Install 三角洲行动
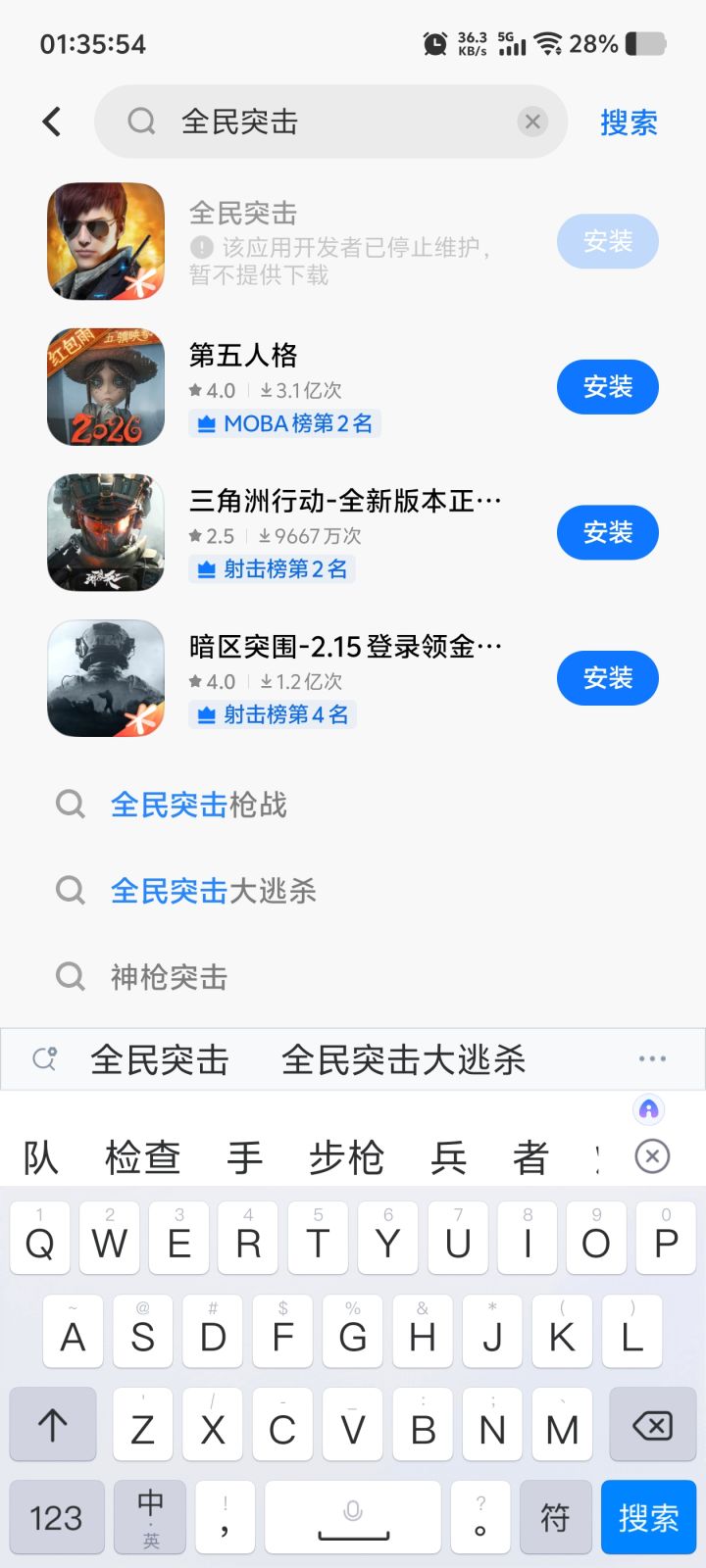This screenshot has width=706, height=1568. (607, 532)
